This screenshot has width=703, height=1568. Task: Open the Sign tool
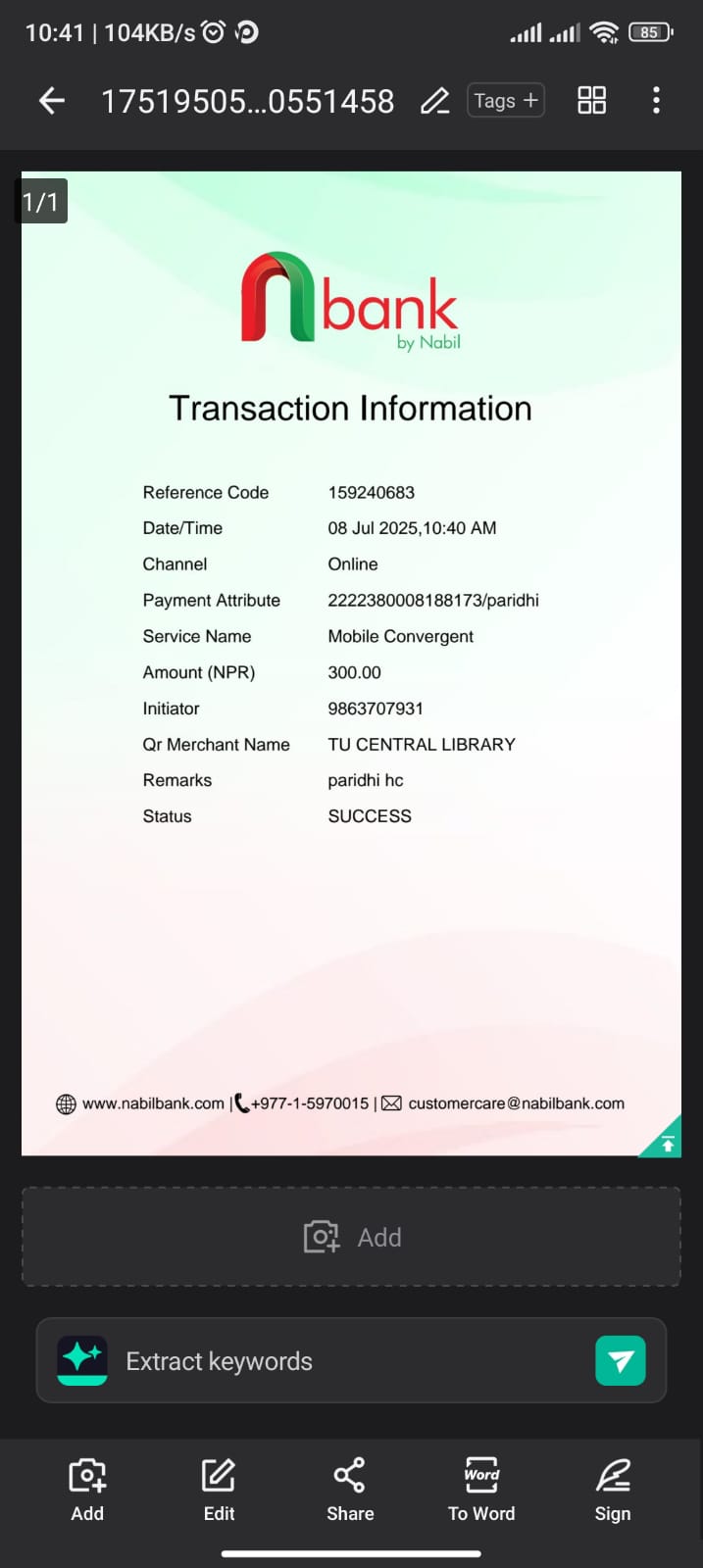[613, 1490]
